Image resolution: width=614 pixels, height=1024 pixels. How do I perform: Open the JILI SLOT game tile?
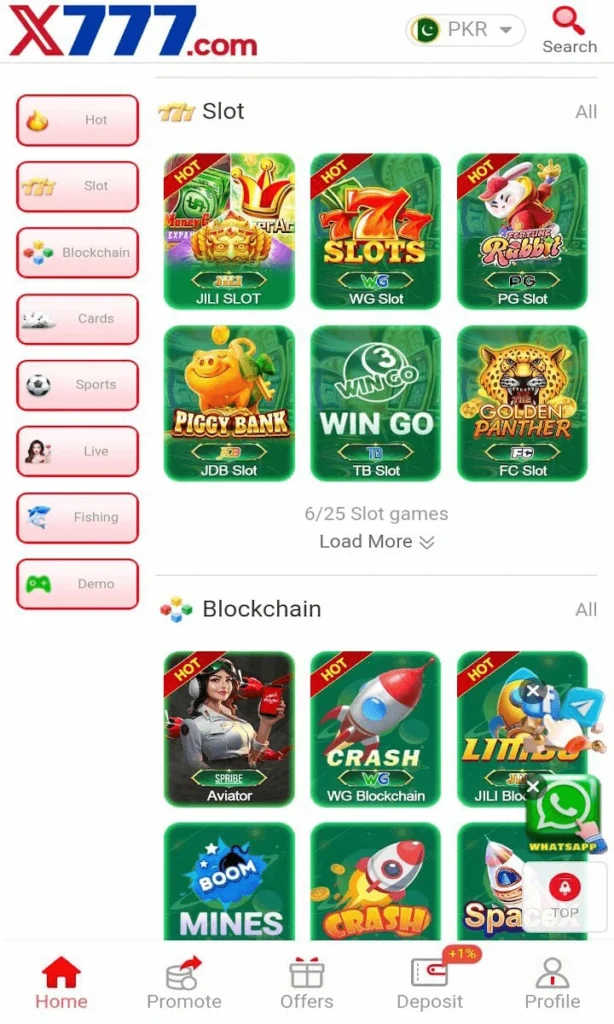pyautogui.click(x=229, y=230)
